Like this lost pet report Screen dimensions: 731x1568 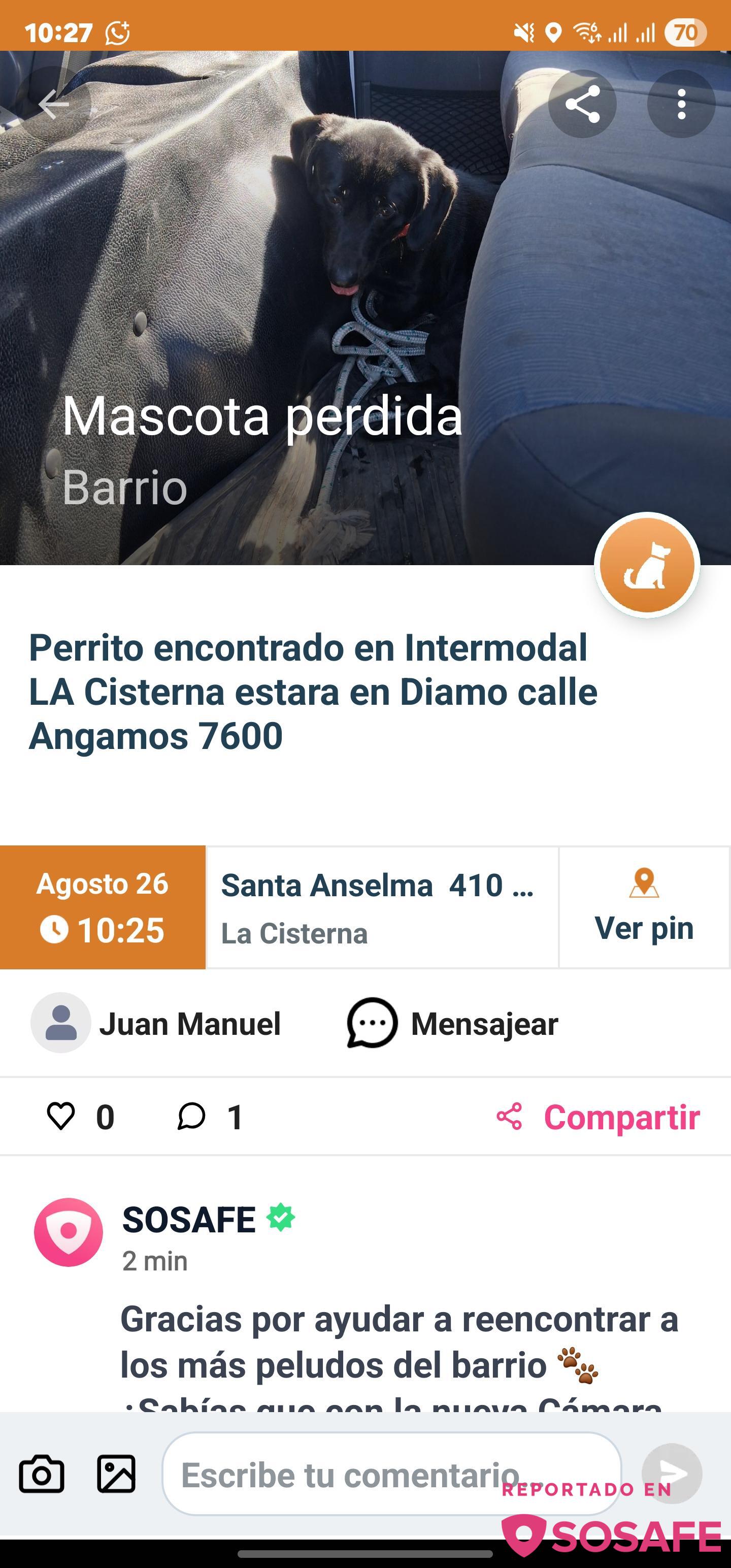(61, 1117)
